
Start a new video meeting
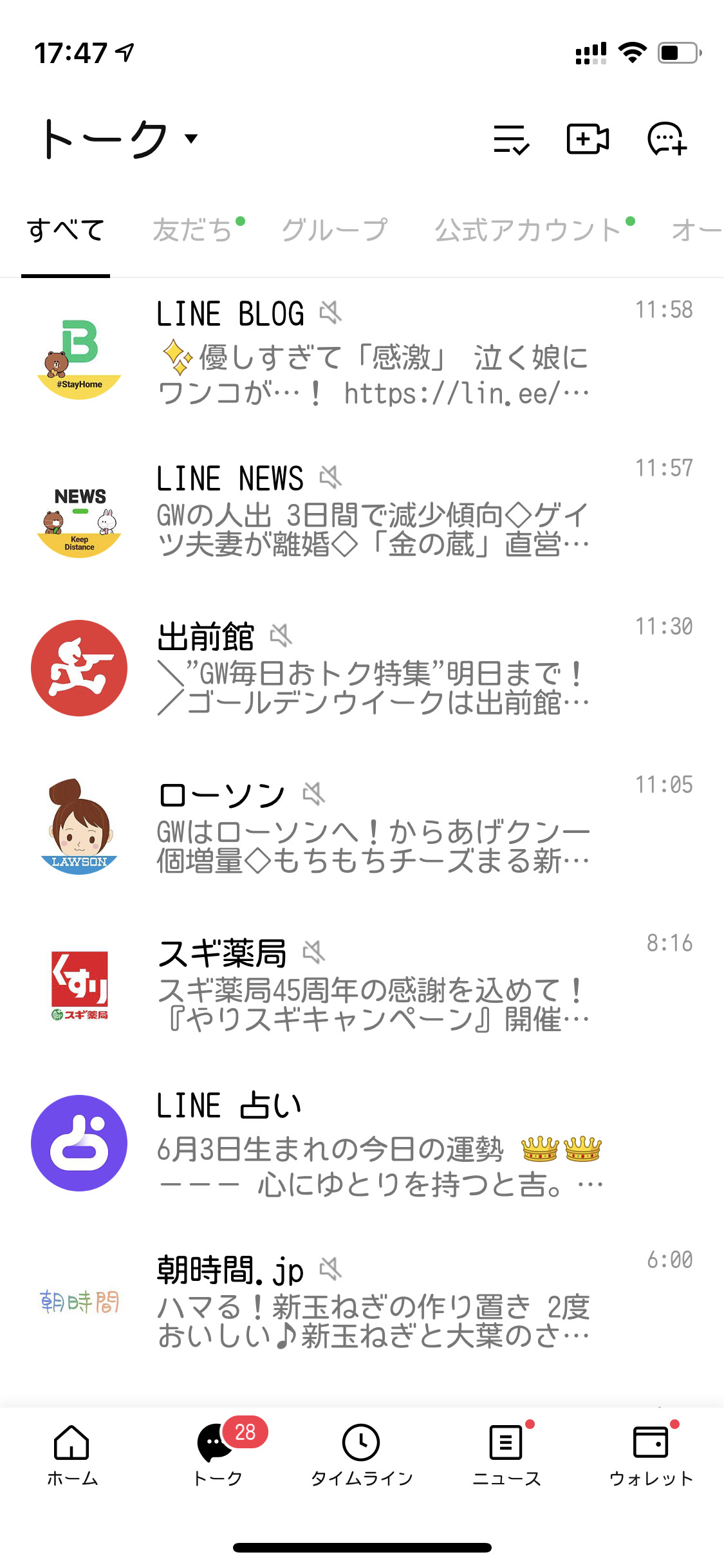pyautogui.click(x=588, y=139)
